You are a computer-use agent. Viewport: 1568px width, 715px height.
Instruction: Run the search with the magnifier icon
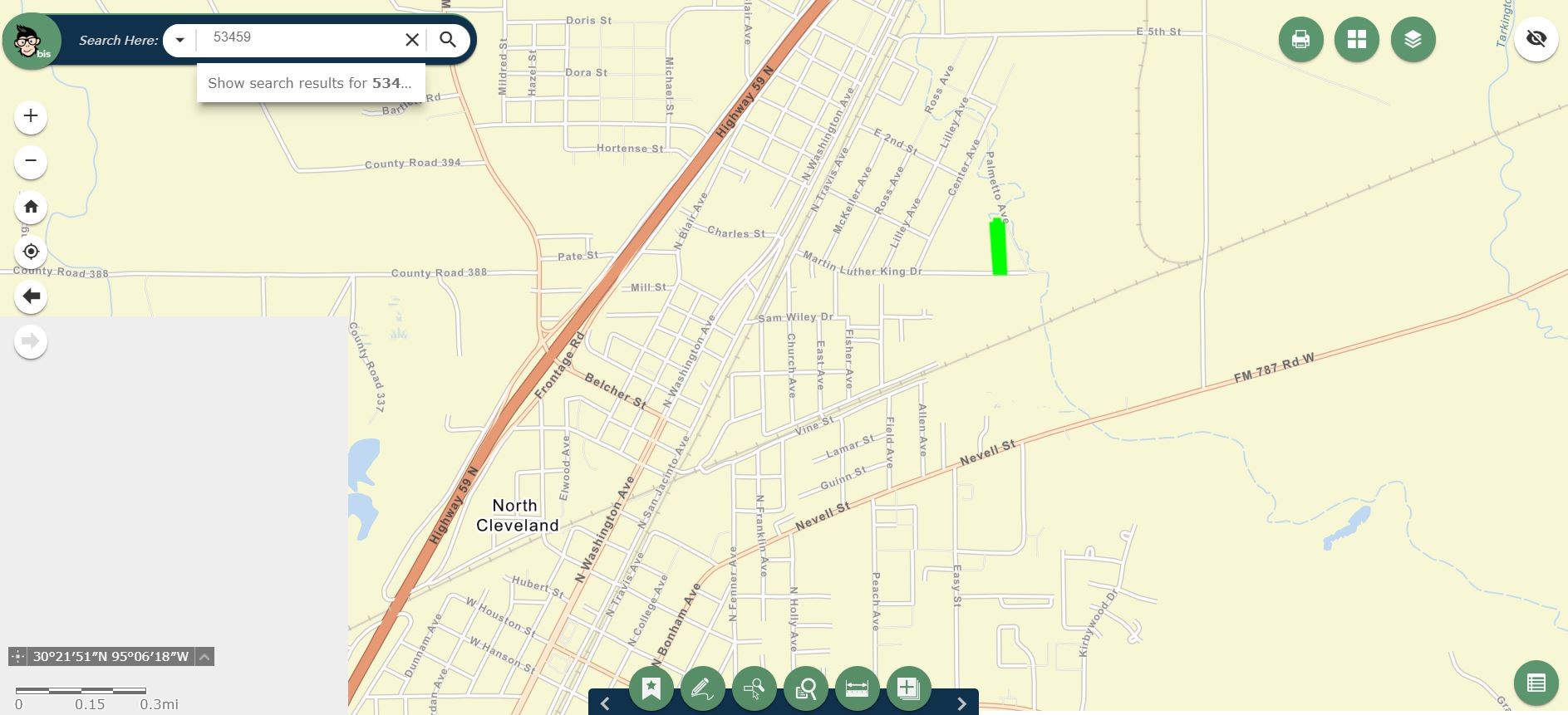[448, 40]
